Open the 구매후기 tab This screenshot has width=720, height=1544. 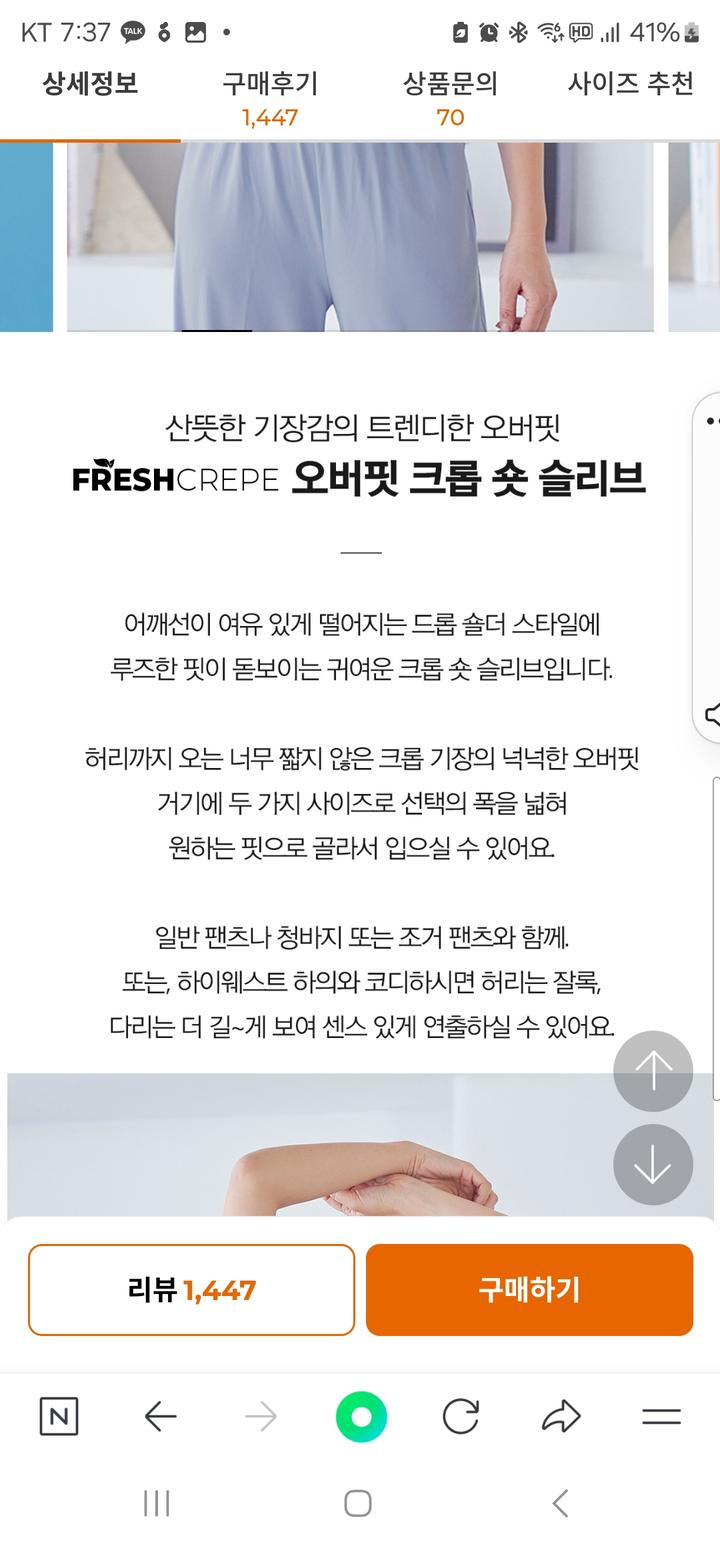coord(270,99)
